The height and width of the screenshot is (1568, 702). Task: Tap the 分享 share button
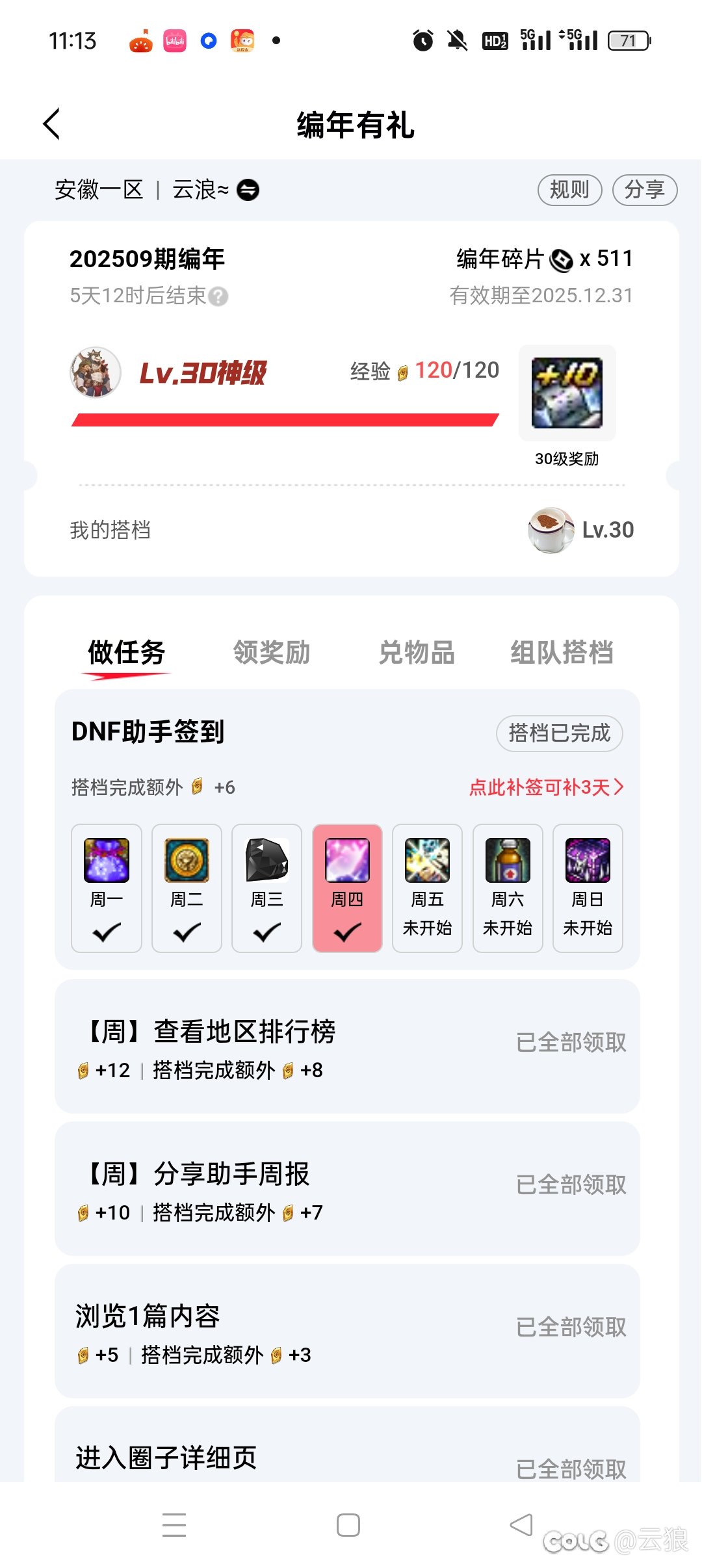[644, 190]
